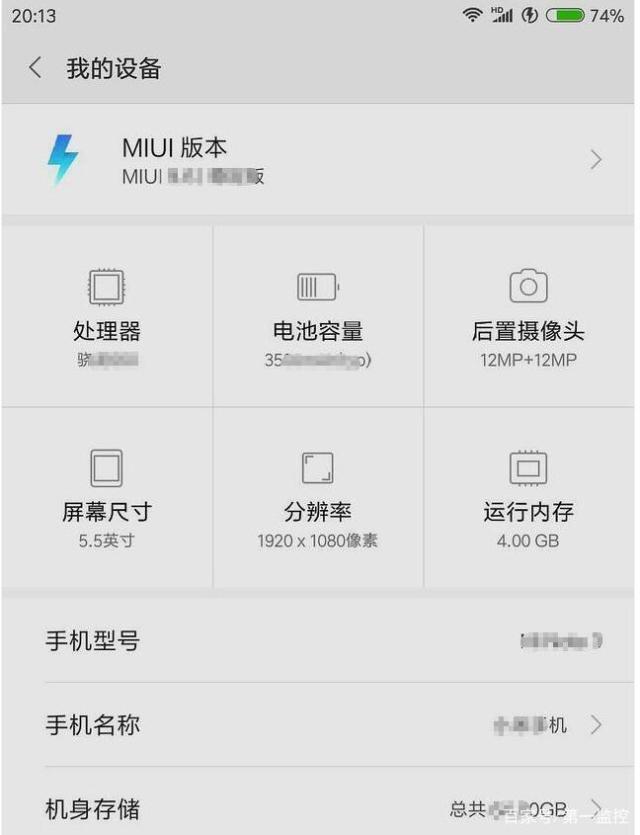Go back from 我的设备

tap(36, 68)
